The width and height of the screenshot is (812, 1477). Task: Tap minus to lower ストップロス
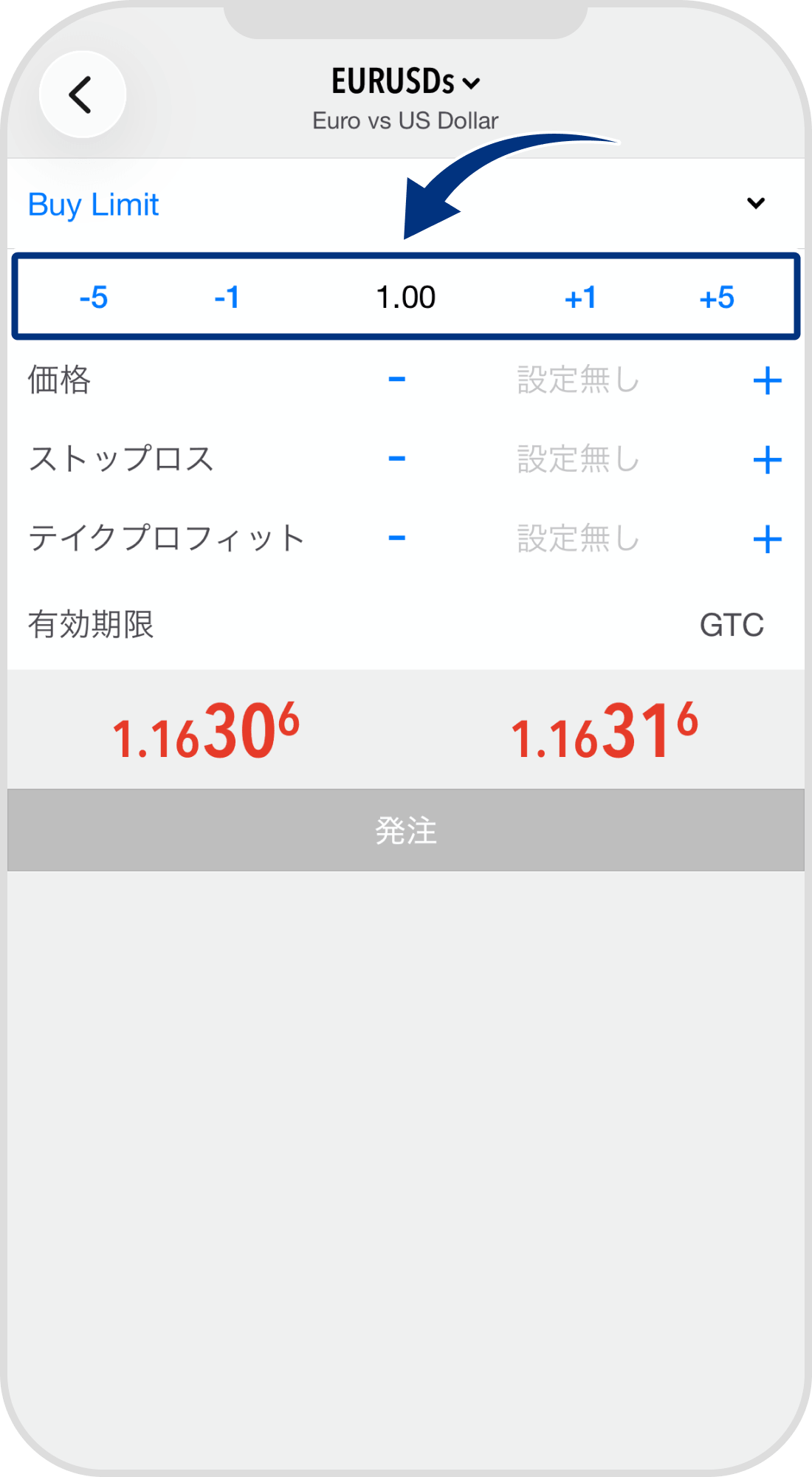(396, 459)
